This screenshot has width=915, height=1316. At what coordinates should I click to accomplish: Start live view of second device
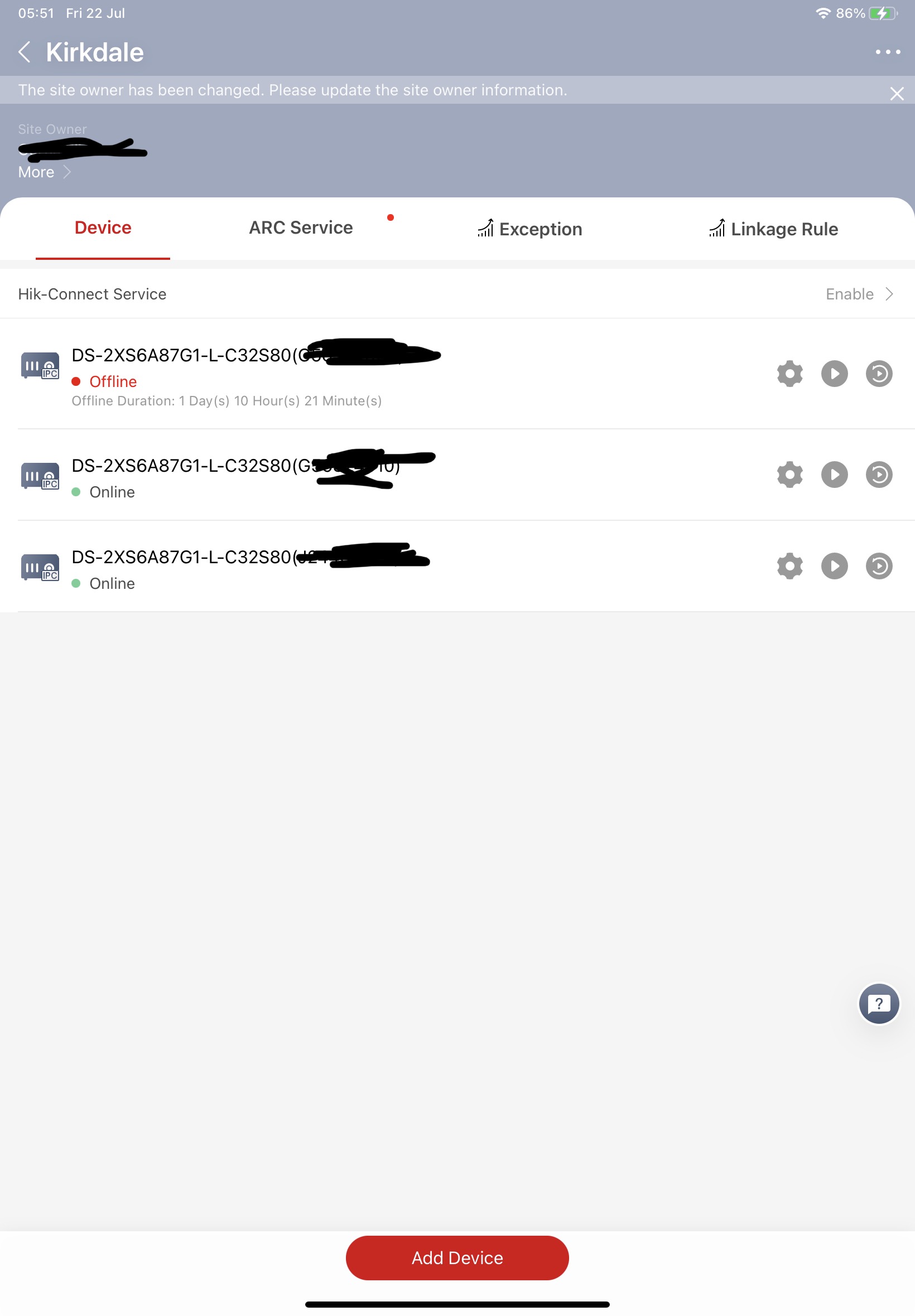click(834, 475)
